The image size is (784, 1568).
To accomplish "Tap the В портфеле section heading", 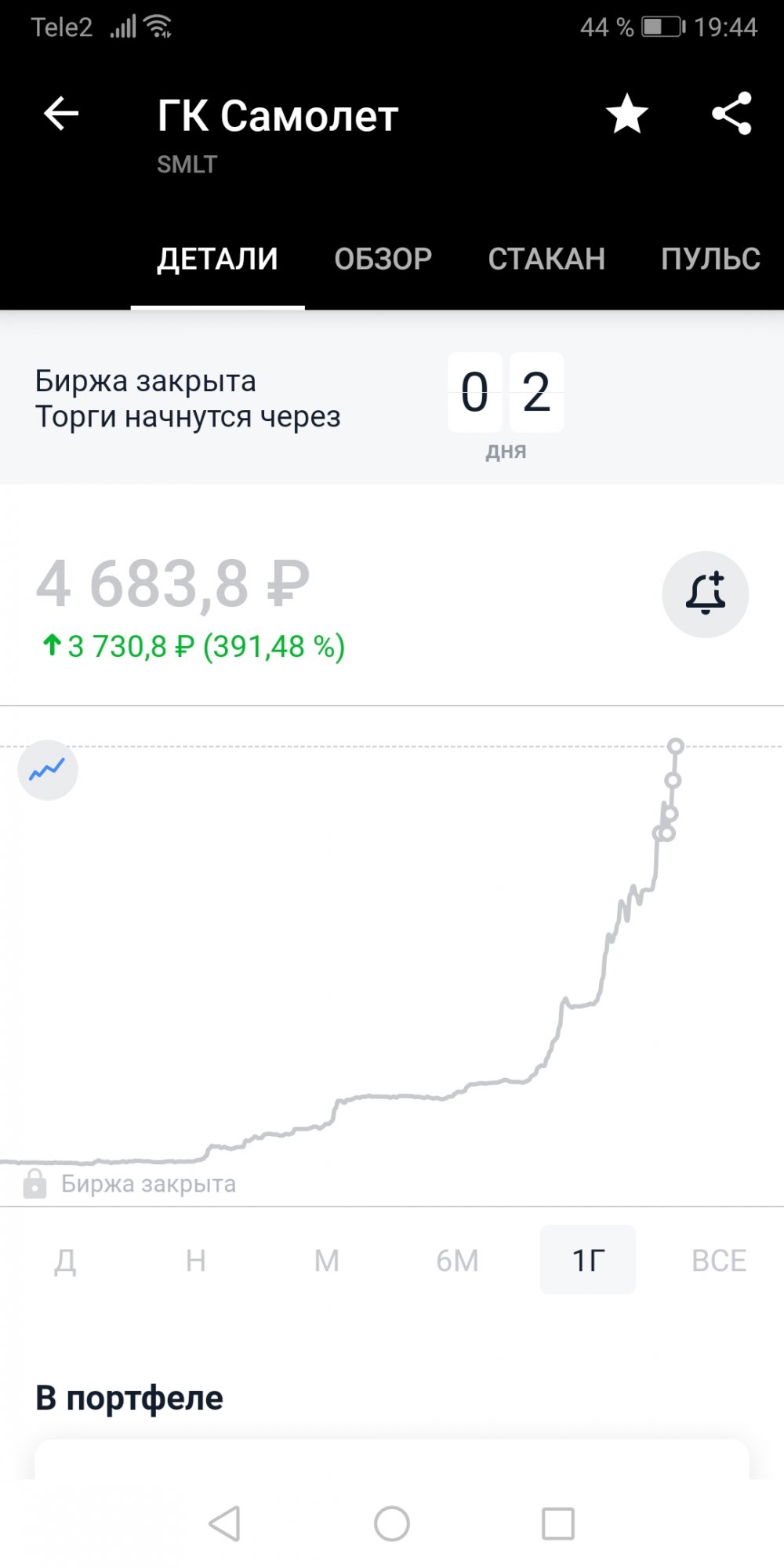I will [129, 1396].
